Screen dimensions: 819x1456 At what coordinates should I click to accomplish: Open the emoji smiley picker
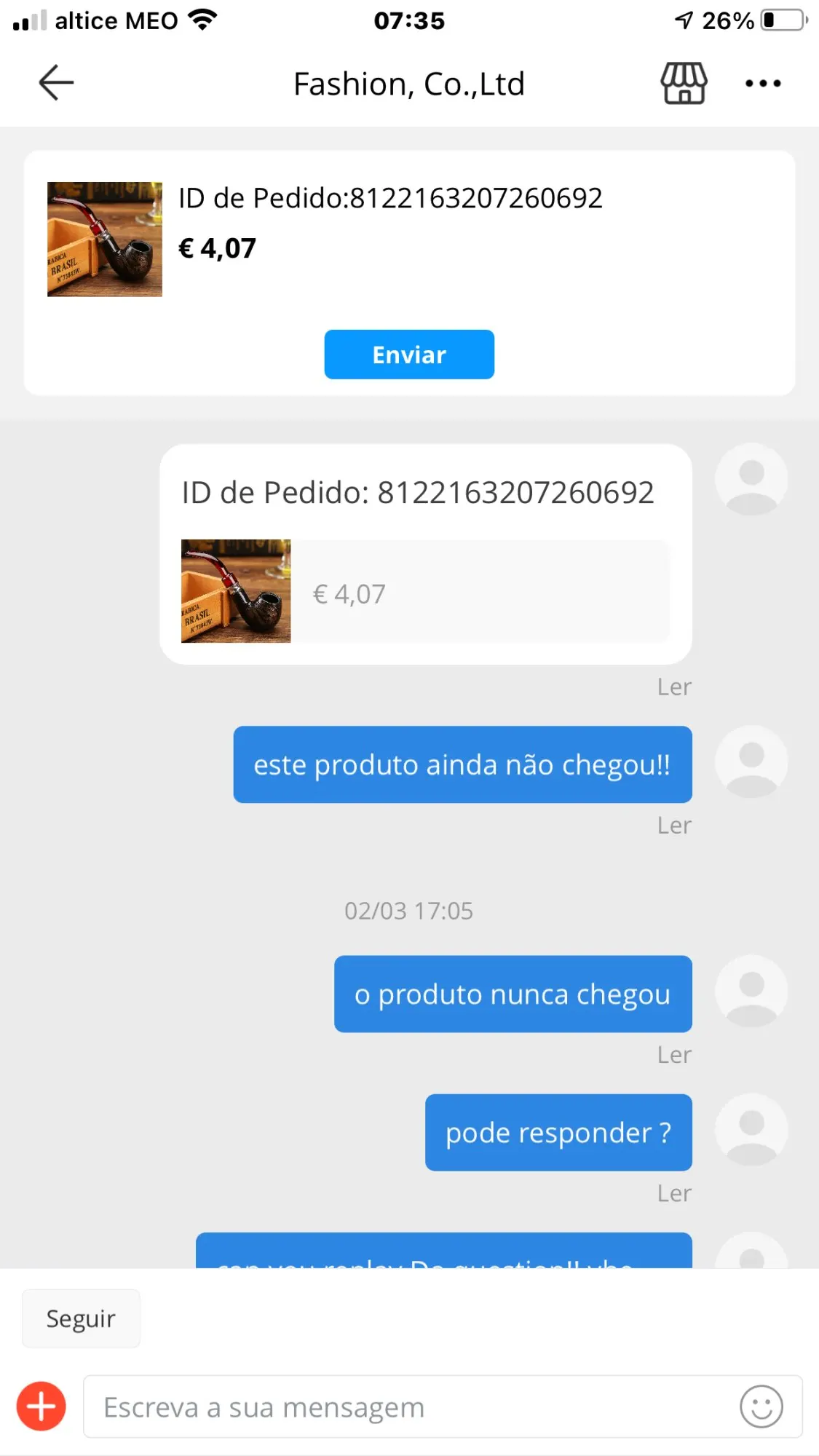(761, 1406)
